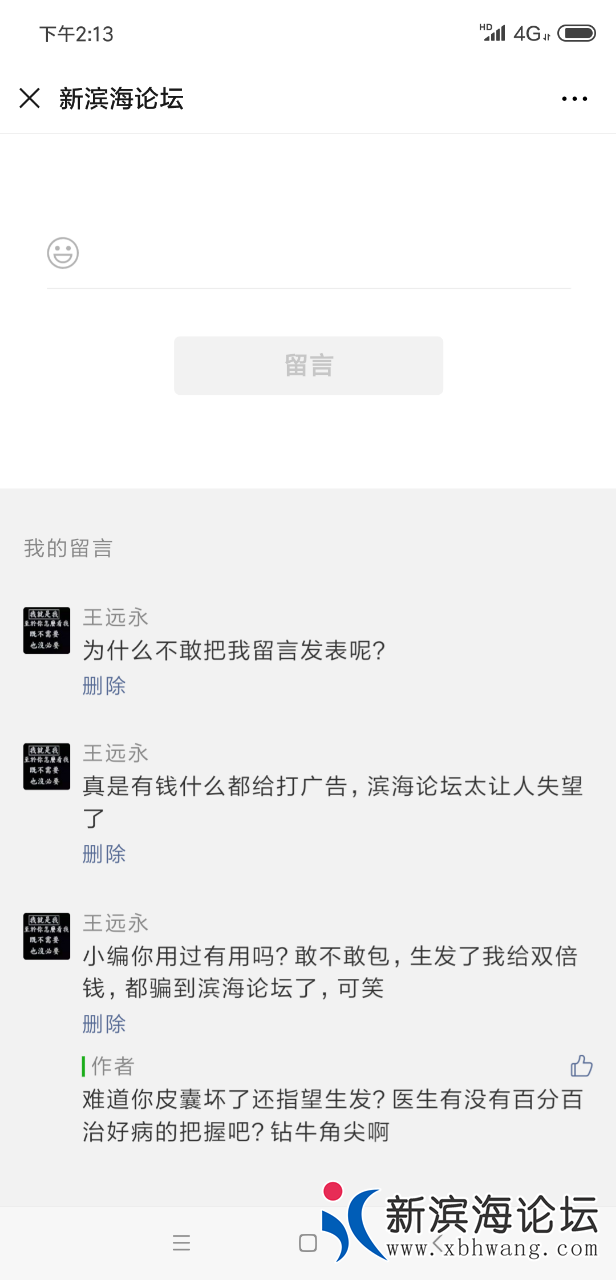This screenshot has width=616, height=1280.
Task: Open the emoji picker
Action: click(63, 253)
